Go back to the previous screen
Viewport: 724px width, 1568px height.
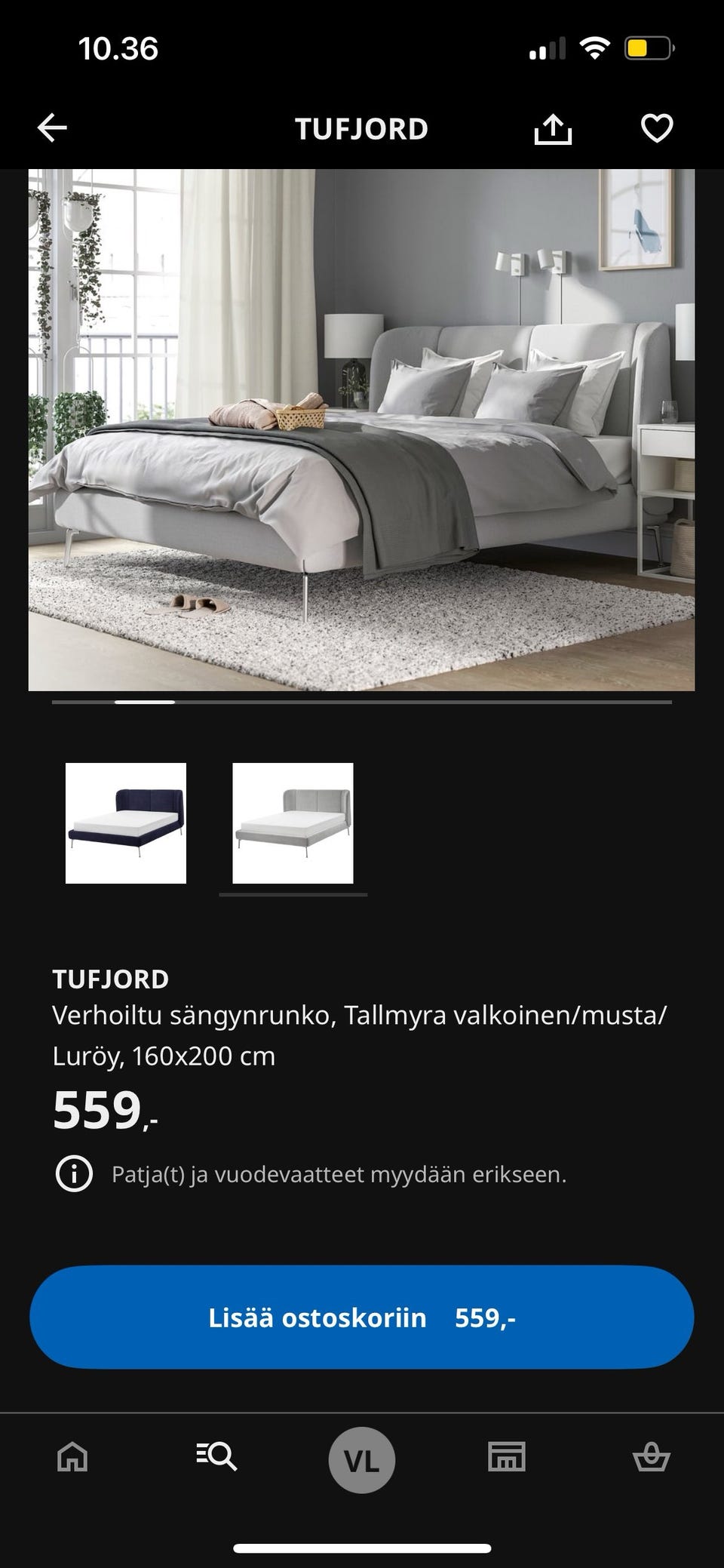click(51, 128)
